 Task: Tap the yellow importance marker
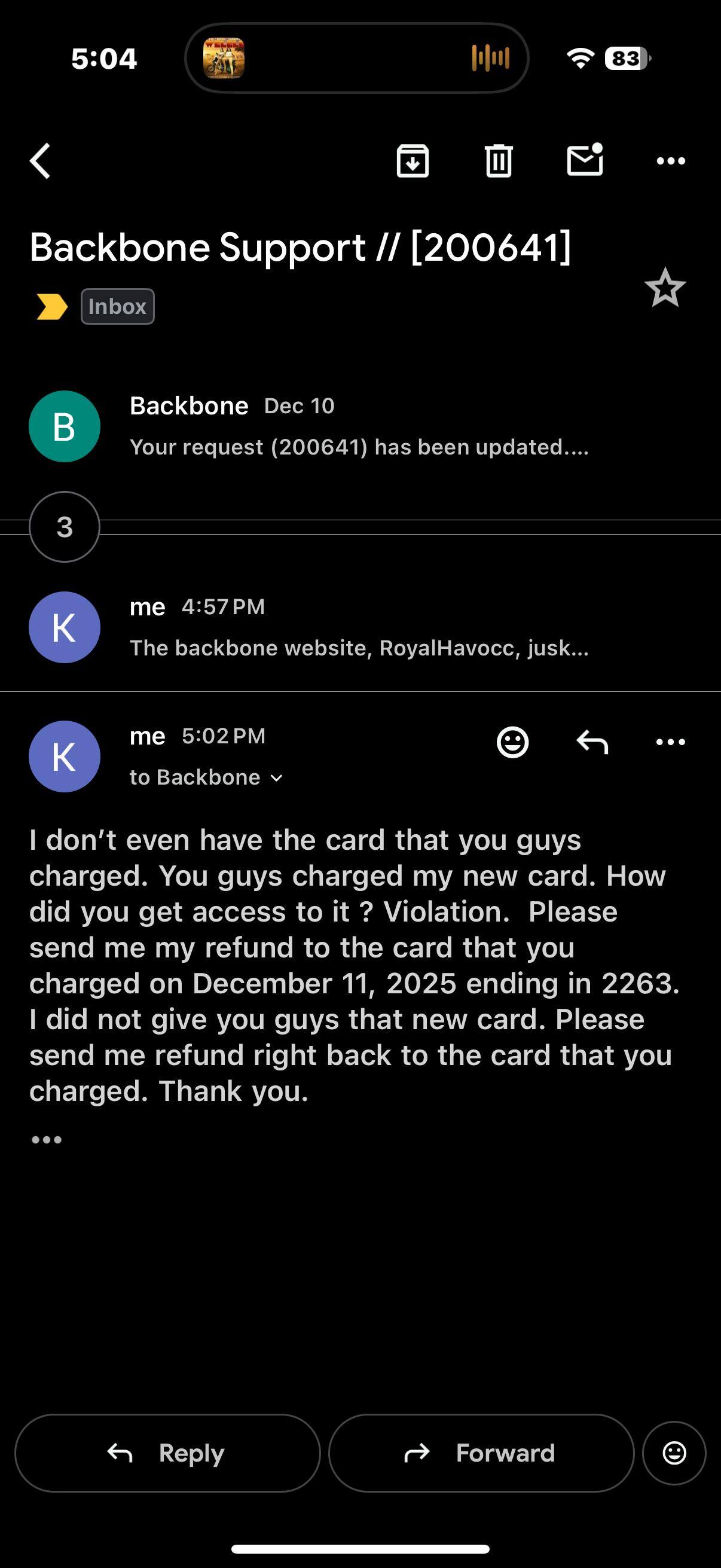(52, 306)
